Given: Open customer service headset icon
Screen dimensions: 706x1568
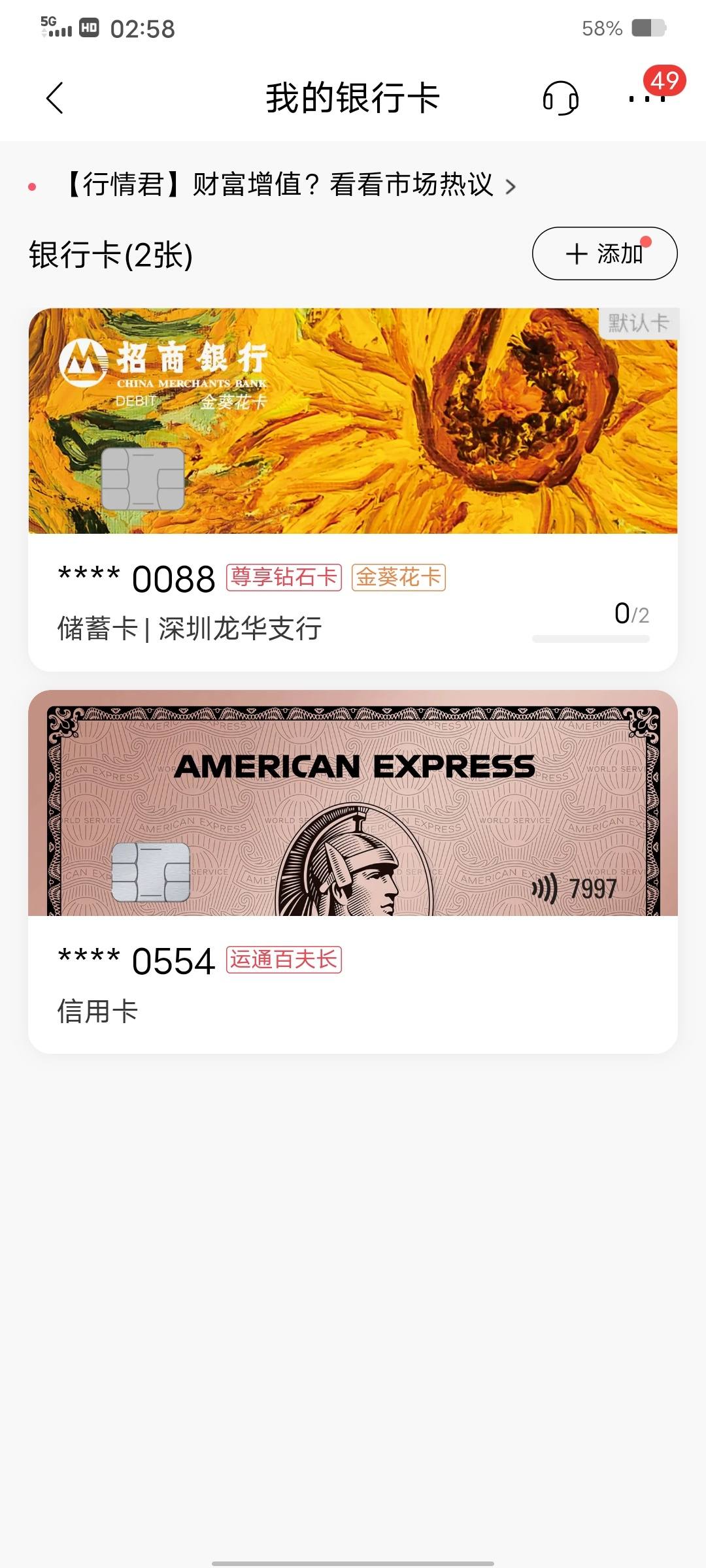Looking at the screenshot, I should click(561, 98).
